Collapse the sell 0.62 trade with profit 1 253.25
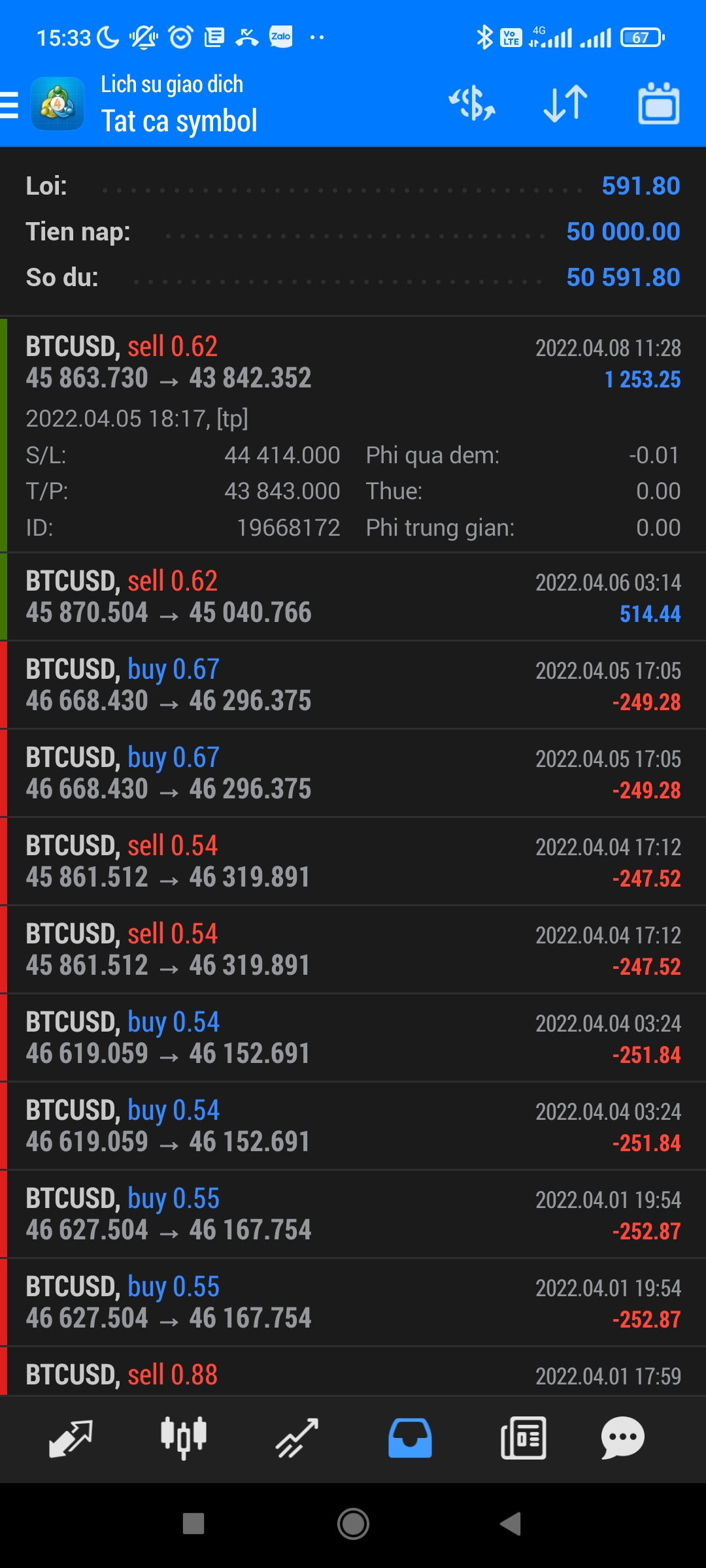The width and height of the screenshot is (706, 1568). (x=353, y=363)
